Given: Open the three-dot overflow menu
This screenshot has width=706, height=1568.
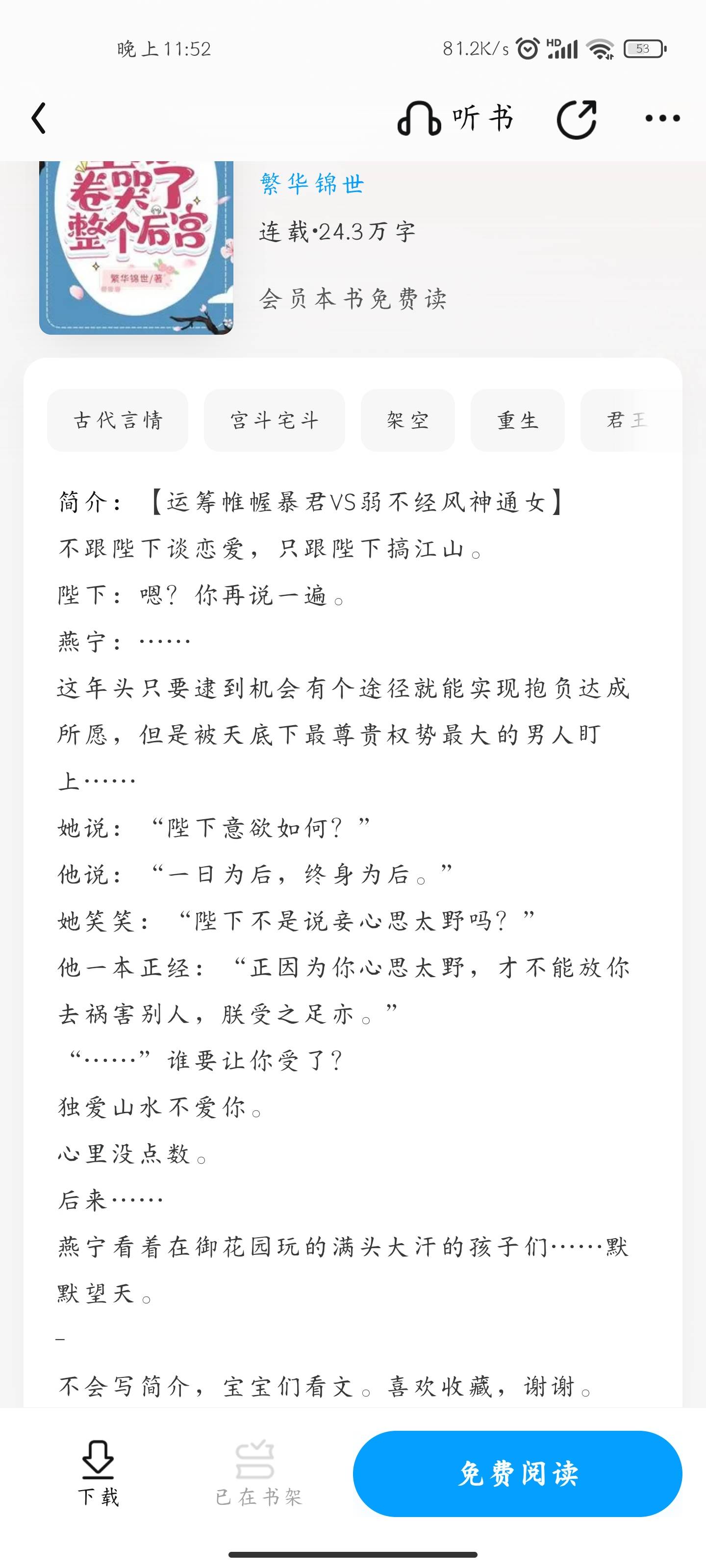Looking at the screenshot, I should (663, 118).
